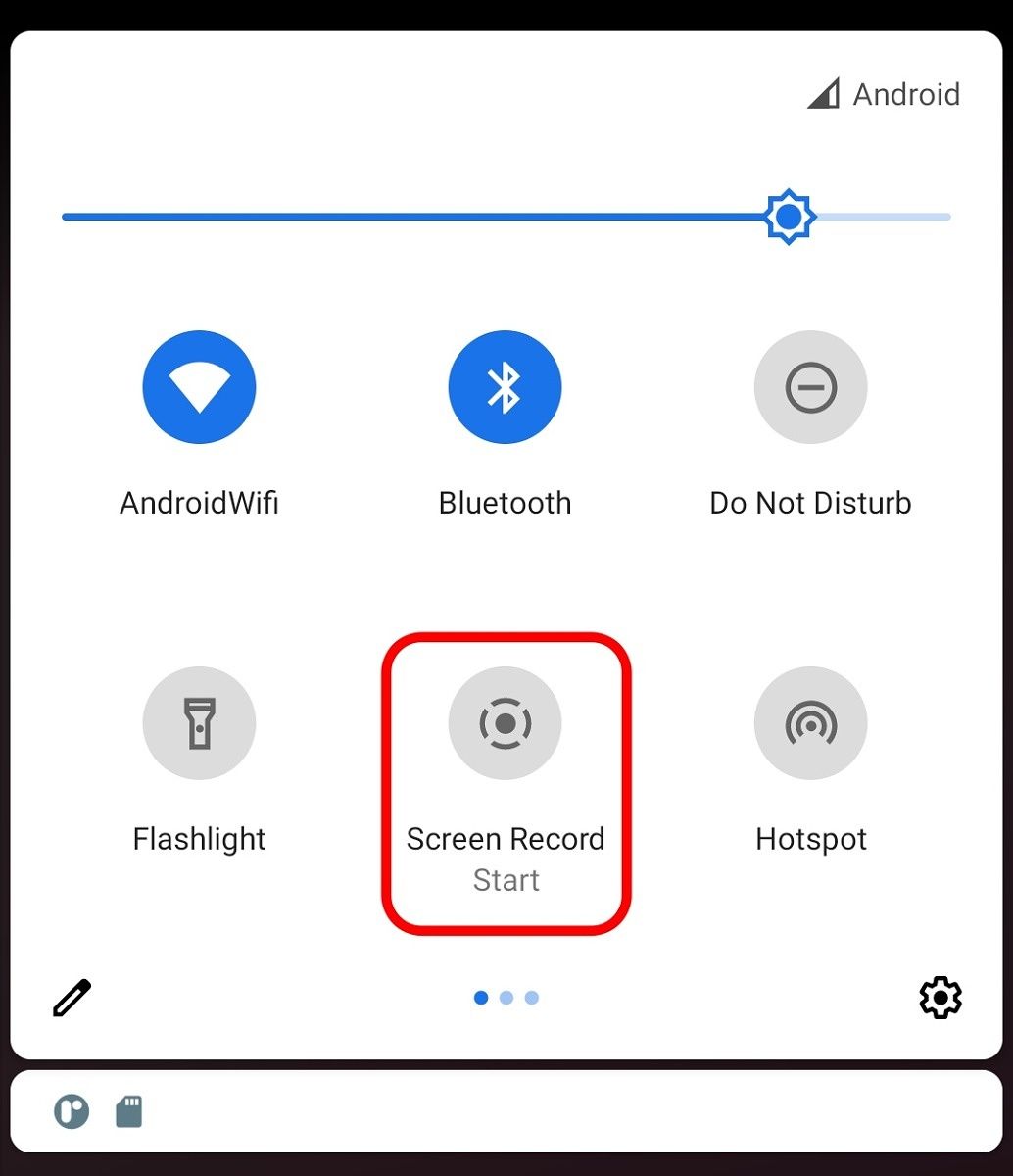Open the quick settings editor pencil
The image size is (1013, 1176).
(x=72, y=997)
